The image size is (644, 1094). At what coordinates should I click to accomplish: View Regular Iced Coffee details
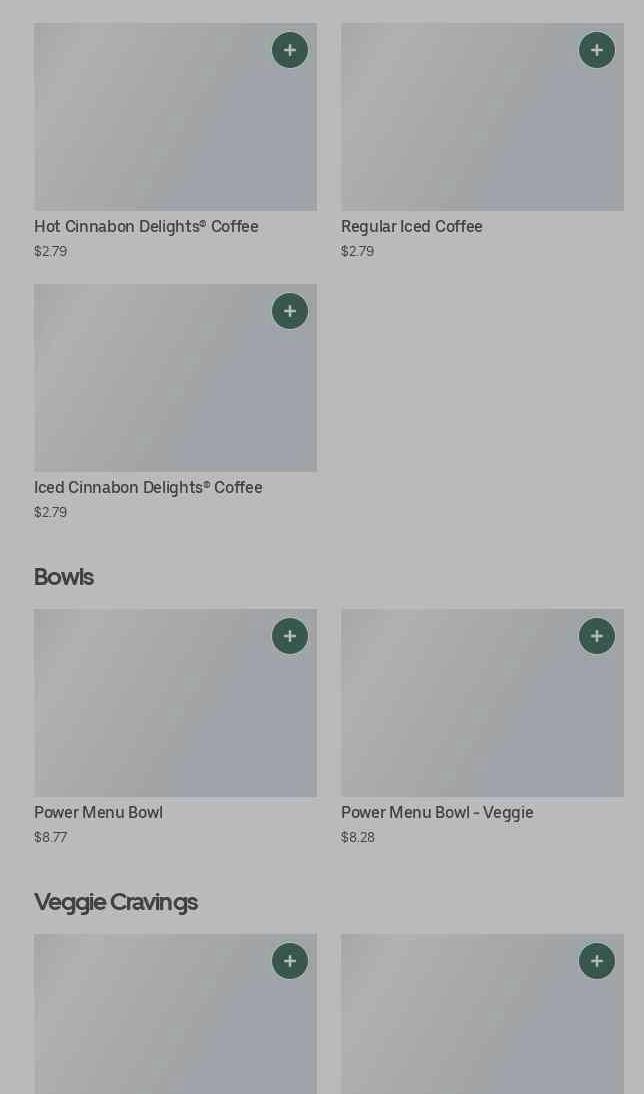click(482, 142)
